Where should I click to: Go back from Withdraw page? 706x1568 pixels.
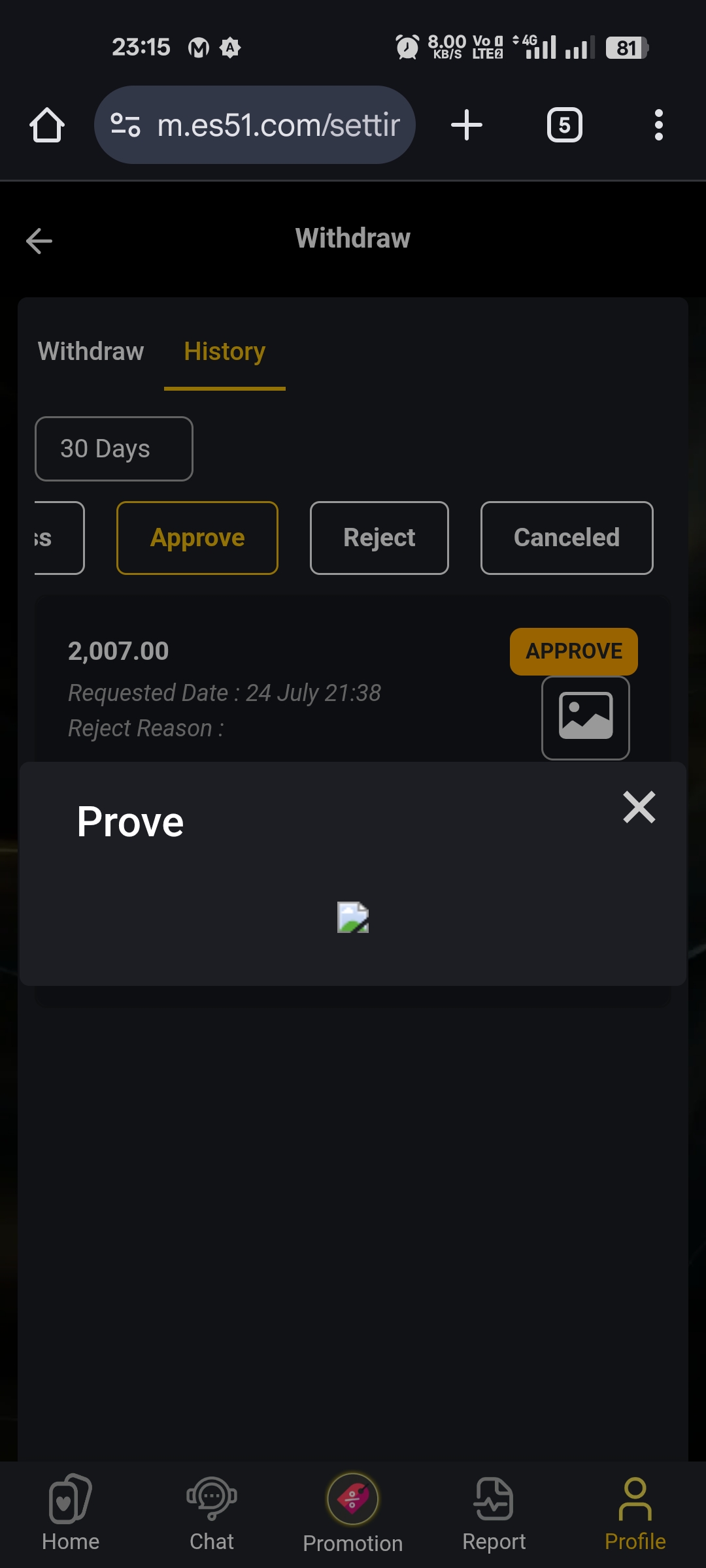[39, 240]
